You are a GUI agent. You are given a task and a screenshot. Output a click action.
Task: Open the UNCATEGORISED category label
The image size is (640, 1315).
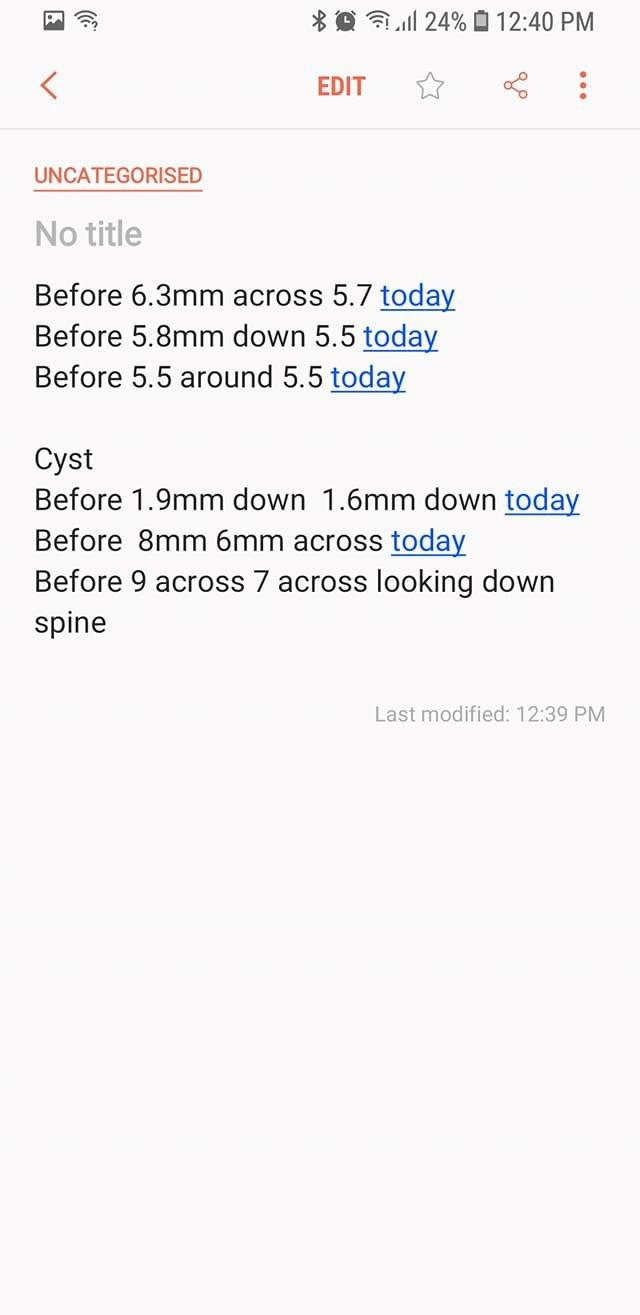tap(118, 176)
